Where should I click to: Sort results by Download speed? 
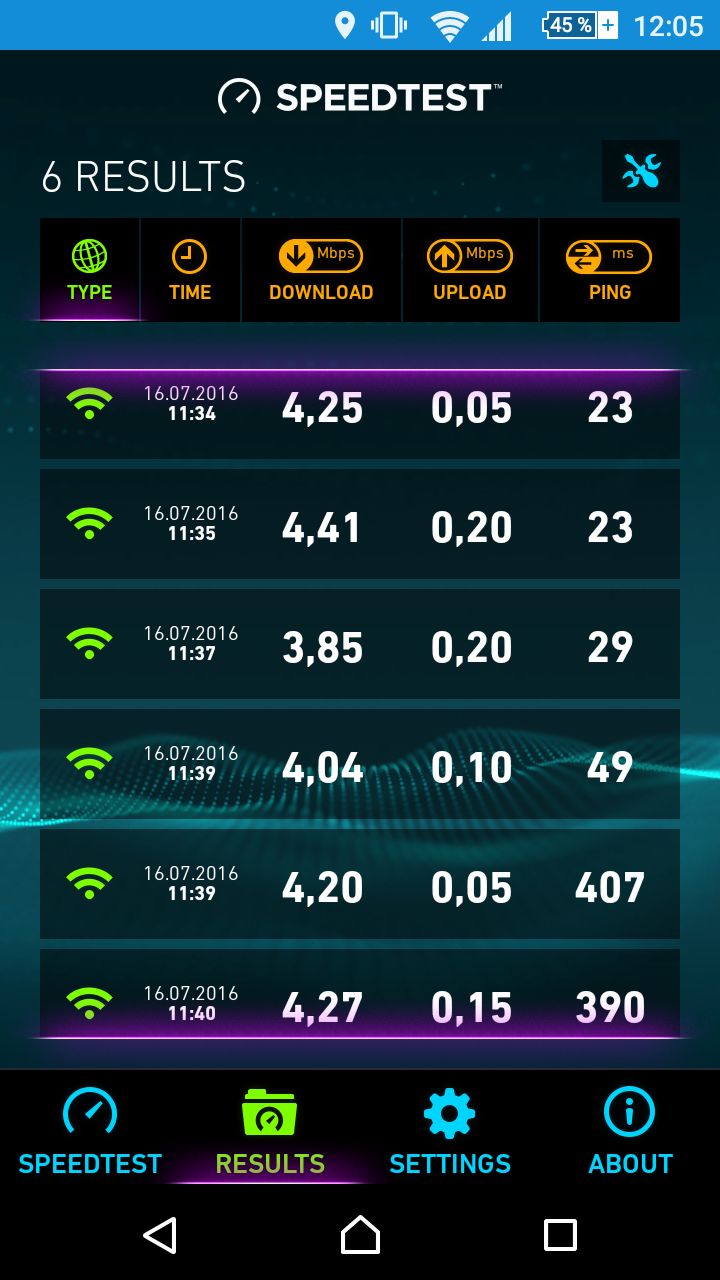pyautogui.click(x=321, y=271)
